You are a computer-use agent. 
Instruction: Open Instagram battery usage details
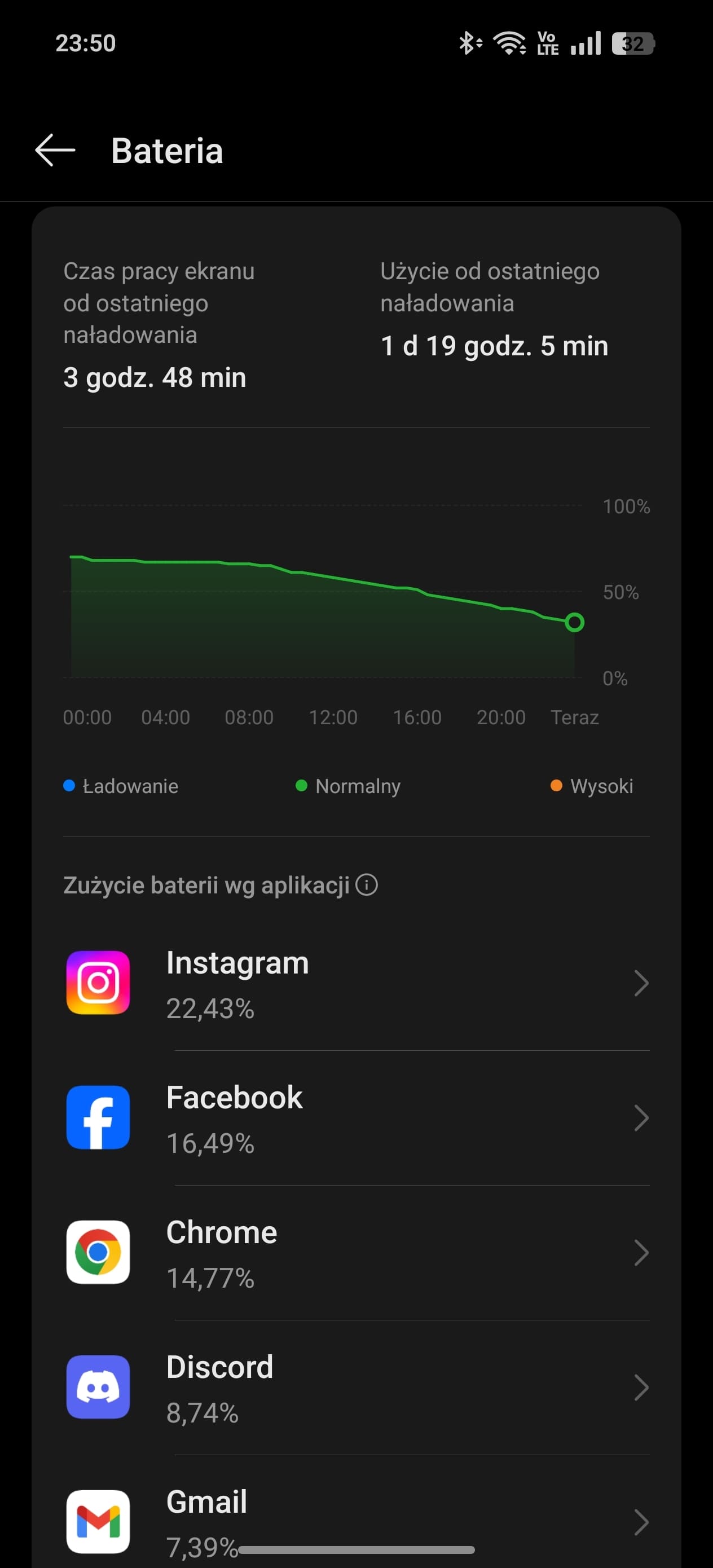click(356, 983)
